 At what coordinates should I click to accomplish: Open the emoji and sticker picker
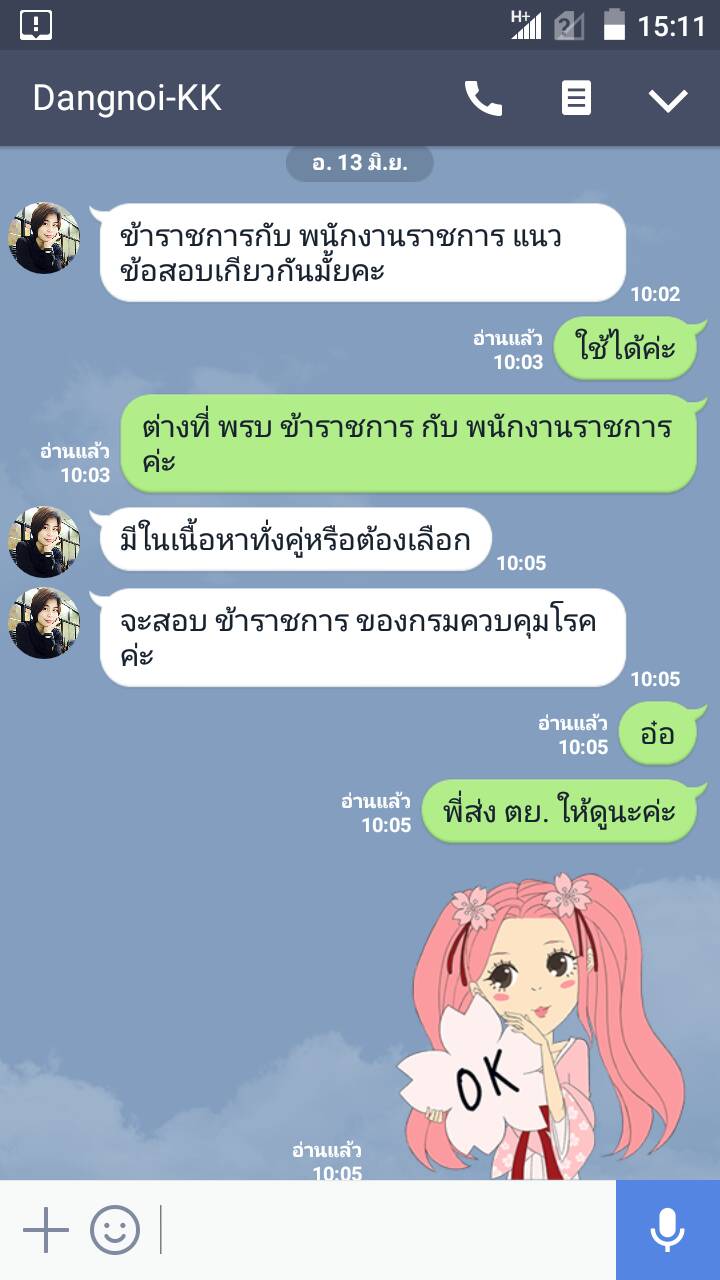(115, 1230)
